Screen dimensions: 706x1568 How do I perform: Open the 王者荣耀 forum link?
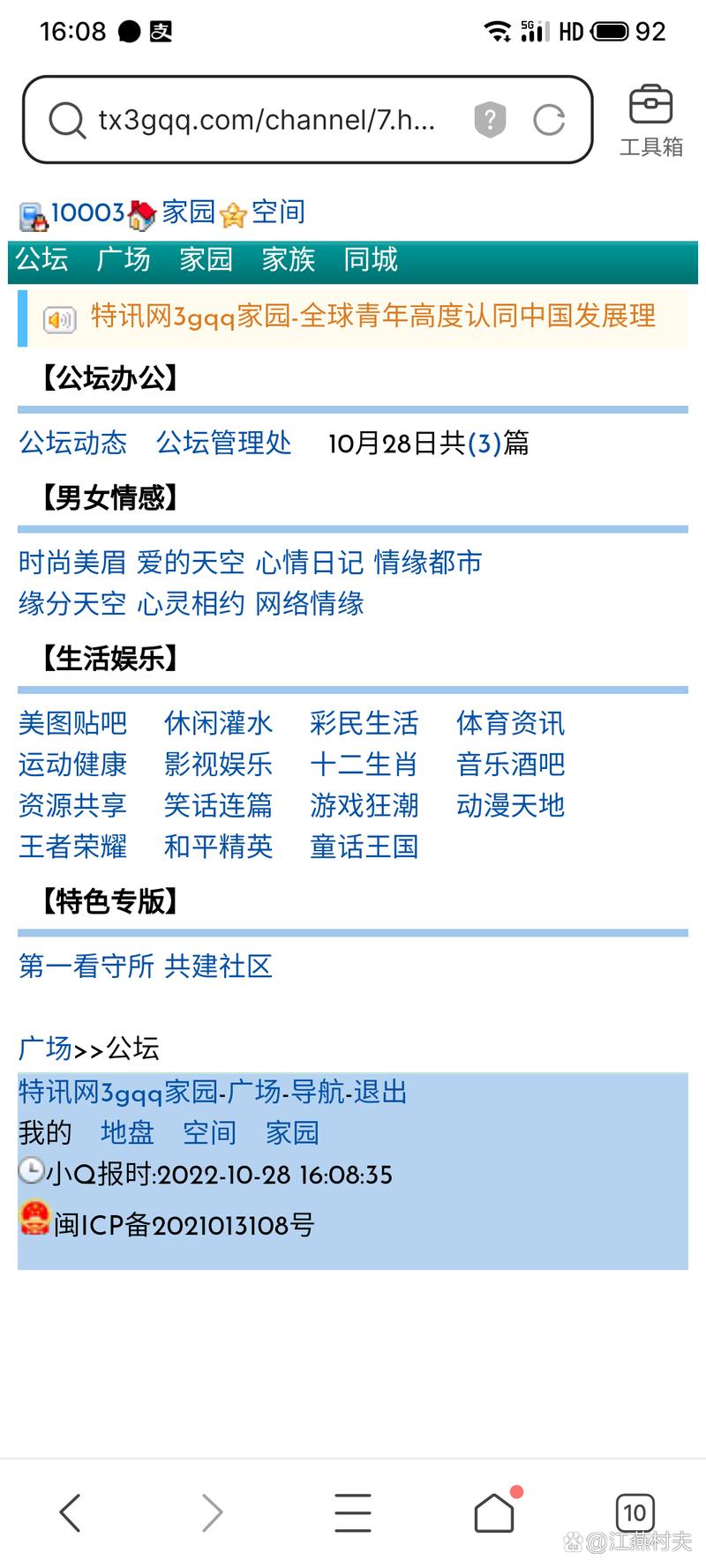click(x=72, y=847)
